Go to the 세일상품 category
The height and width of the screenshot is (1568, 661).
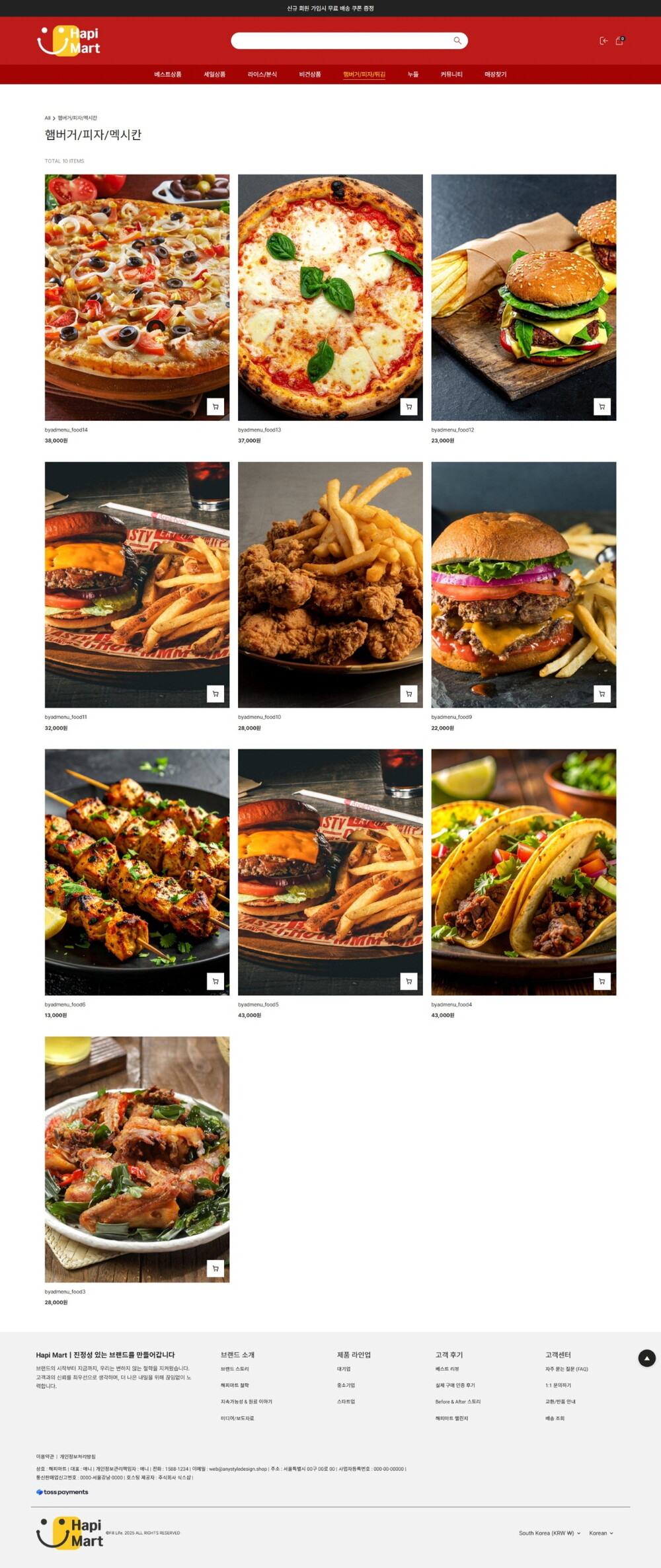tap(215, 75)
